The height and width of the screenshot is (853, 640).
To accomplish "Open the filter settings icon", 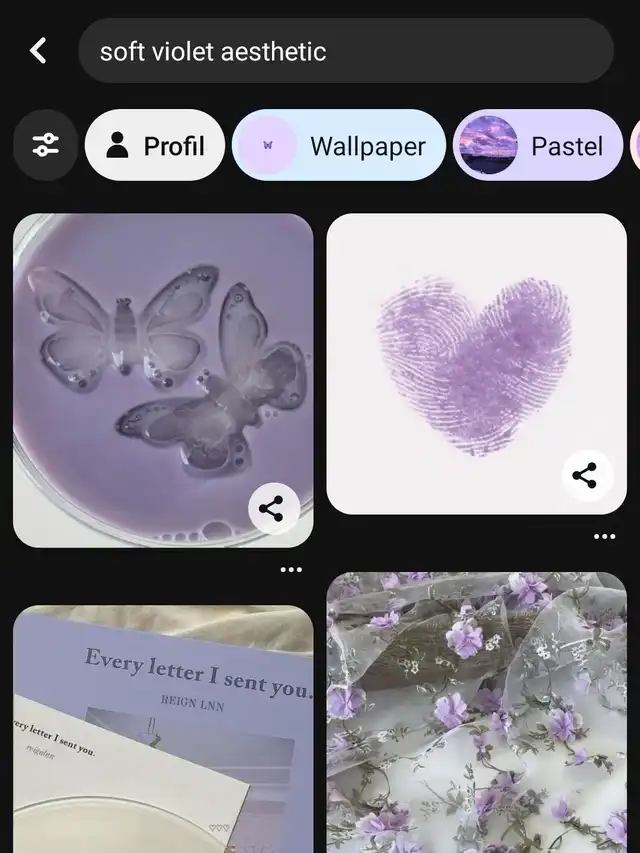I will click(45, 146).
